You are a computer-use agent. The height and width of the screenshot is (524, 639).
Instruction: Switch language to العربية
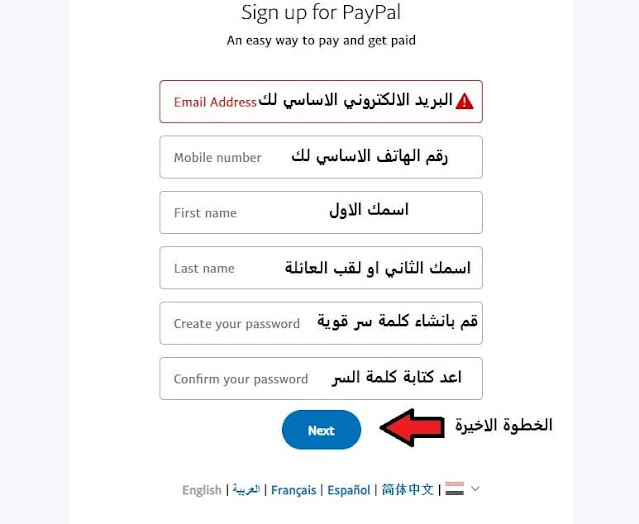click(246, 490)
